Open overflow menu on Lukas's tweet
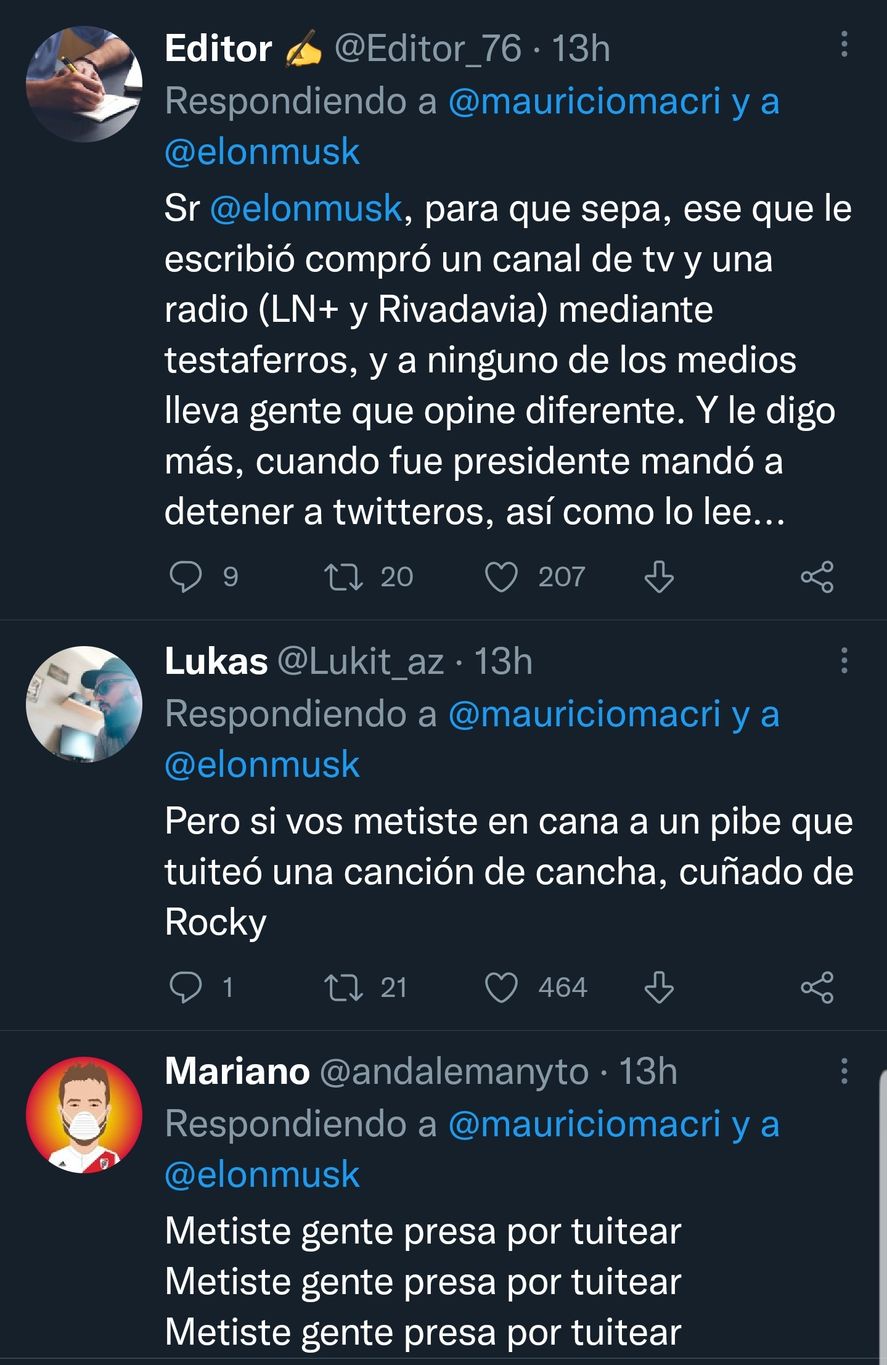The width and height of the screenshot is (887, 1365). (x=844, y=660)
